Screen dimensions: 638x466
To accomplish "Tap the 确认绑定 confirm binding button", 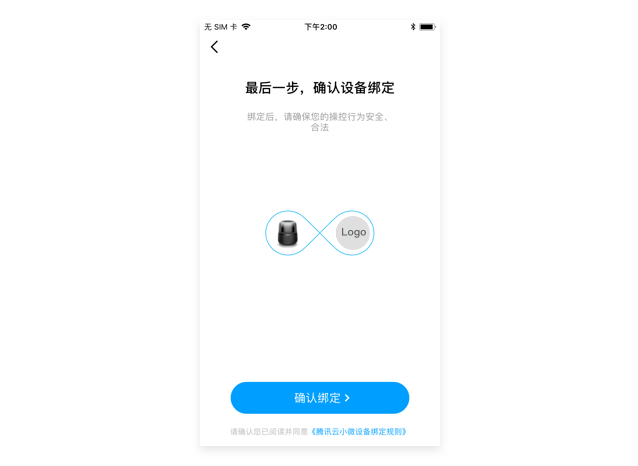I will pyautogui.click(x=320, y=398).
